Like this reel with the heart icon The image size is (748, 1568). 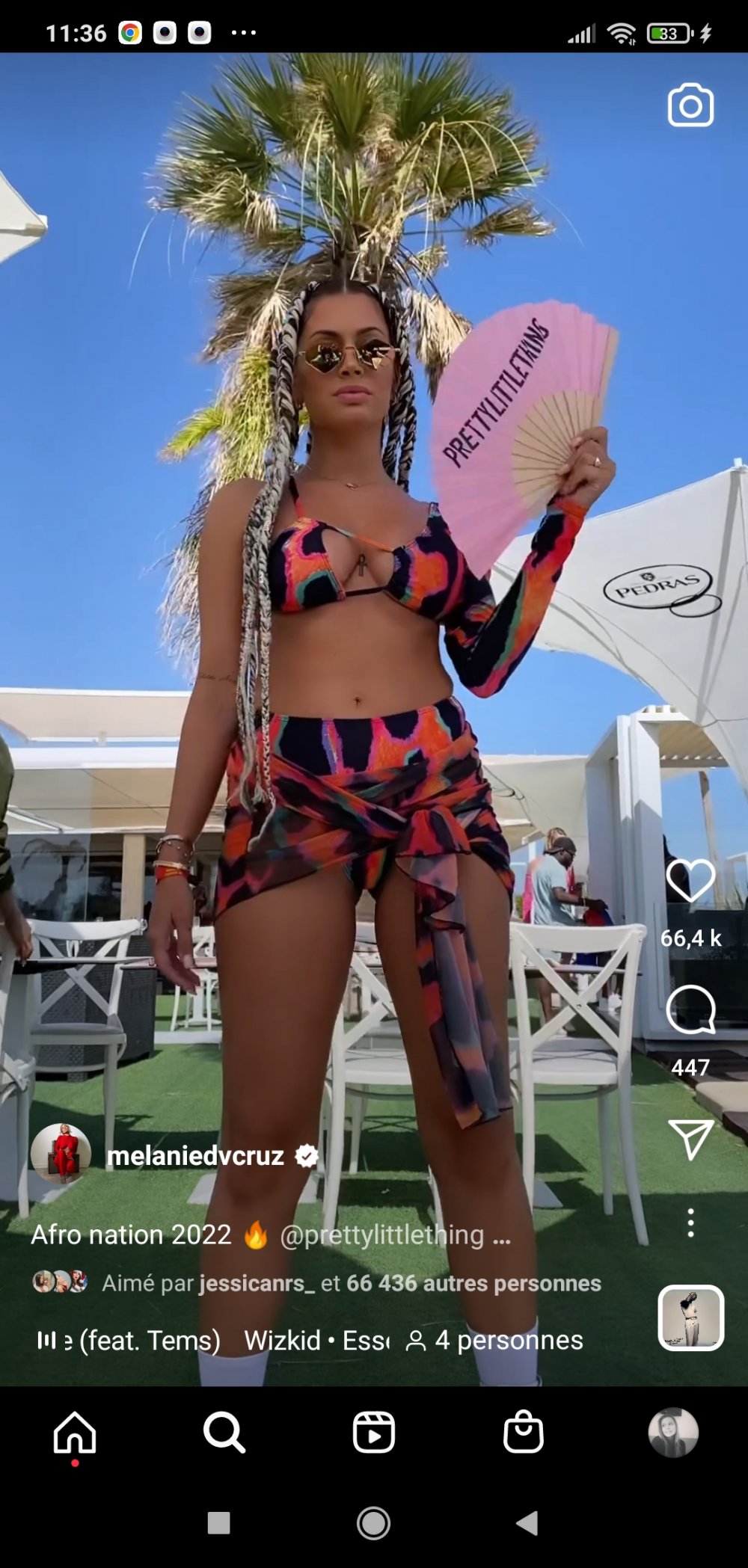pos(690,880)
